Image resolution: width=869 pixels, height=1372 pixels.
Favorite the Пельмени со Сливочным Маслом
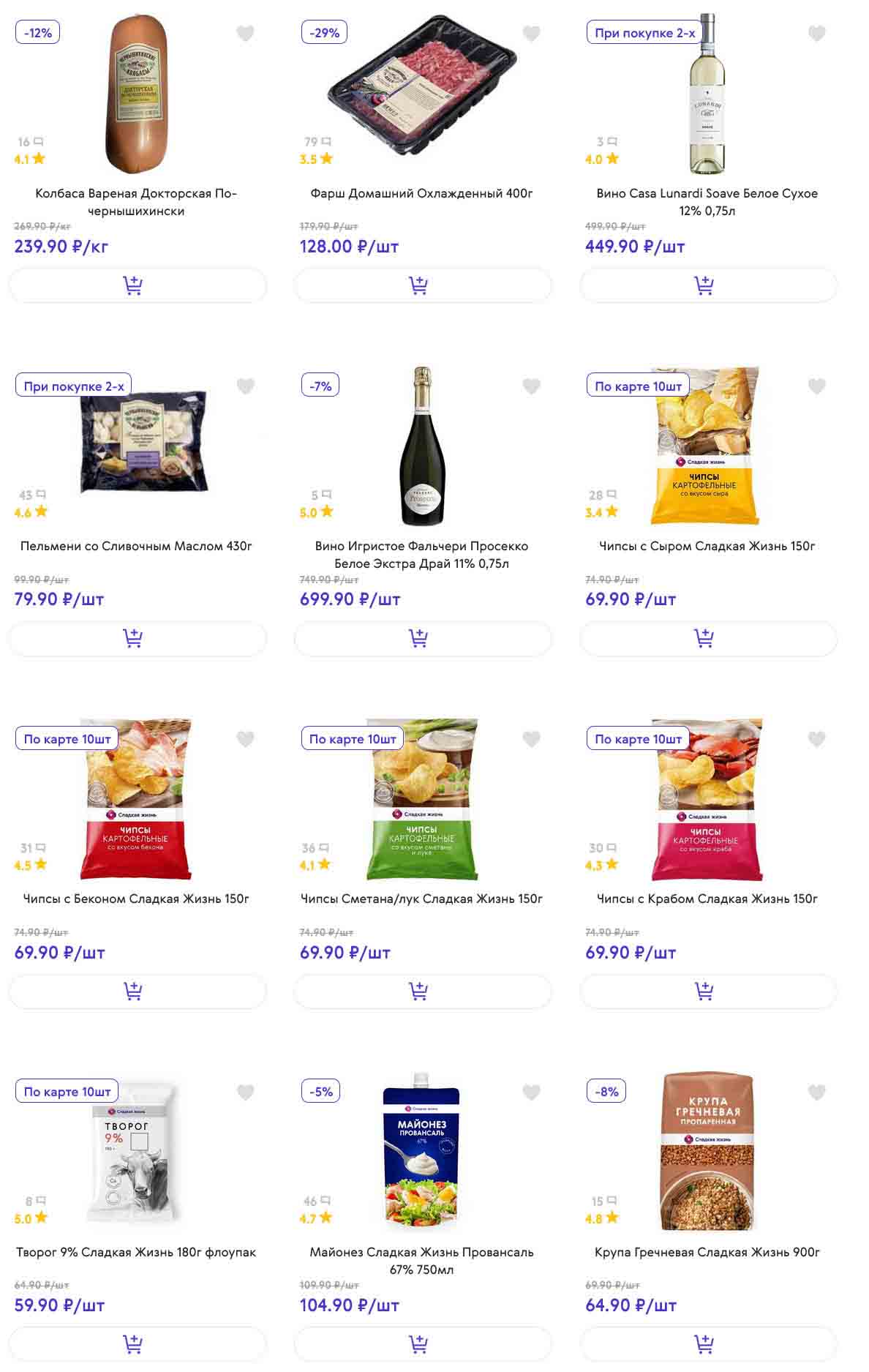(x=245, y=386)
